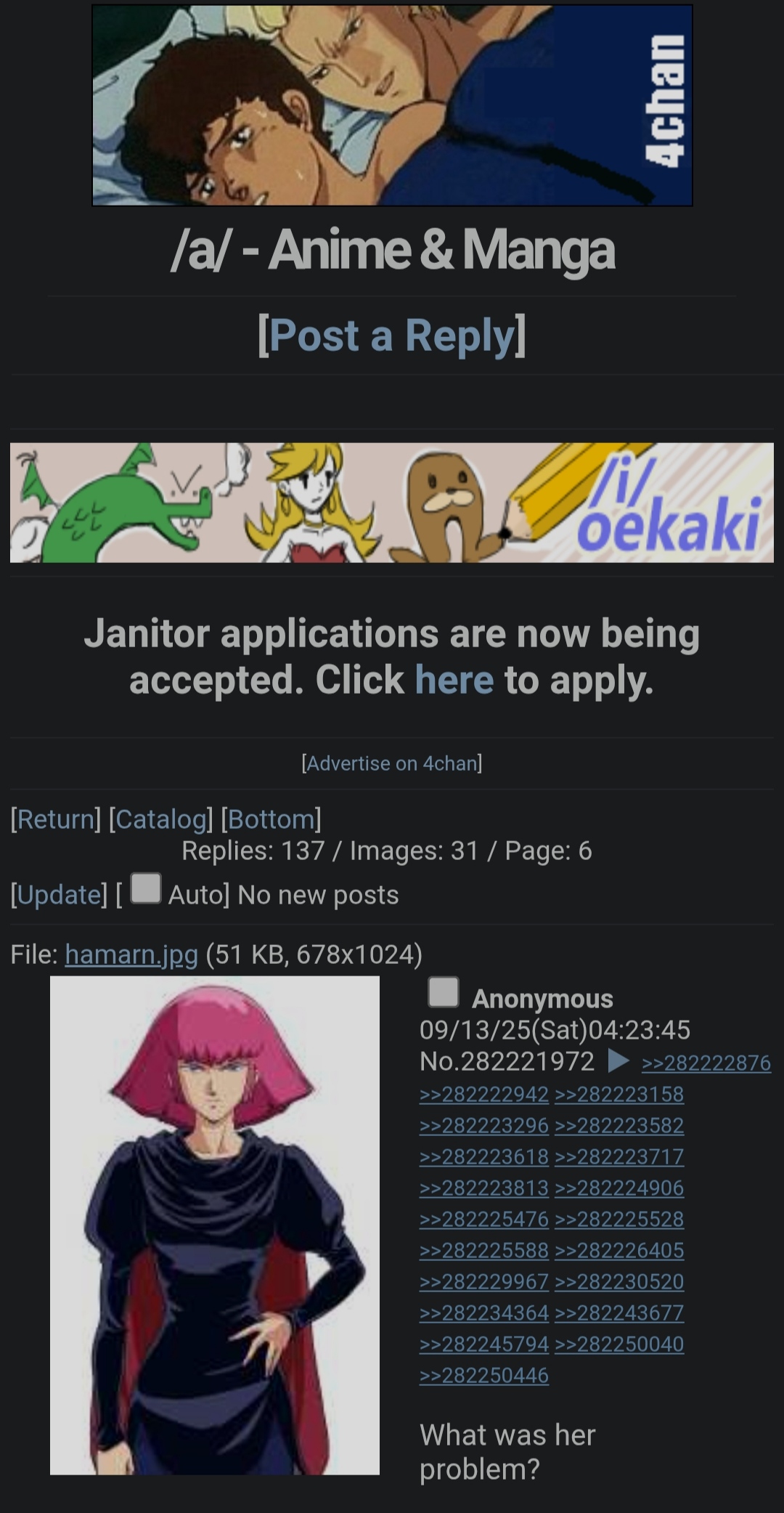Open the board Catalog
The height and width of the screenshot is (1513, 784).
click(161, 819)
